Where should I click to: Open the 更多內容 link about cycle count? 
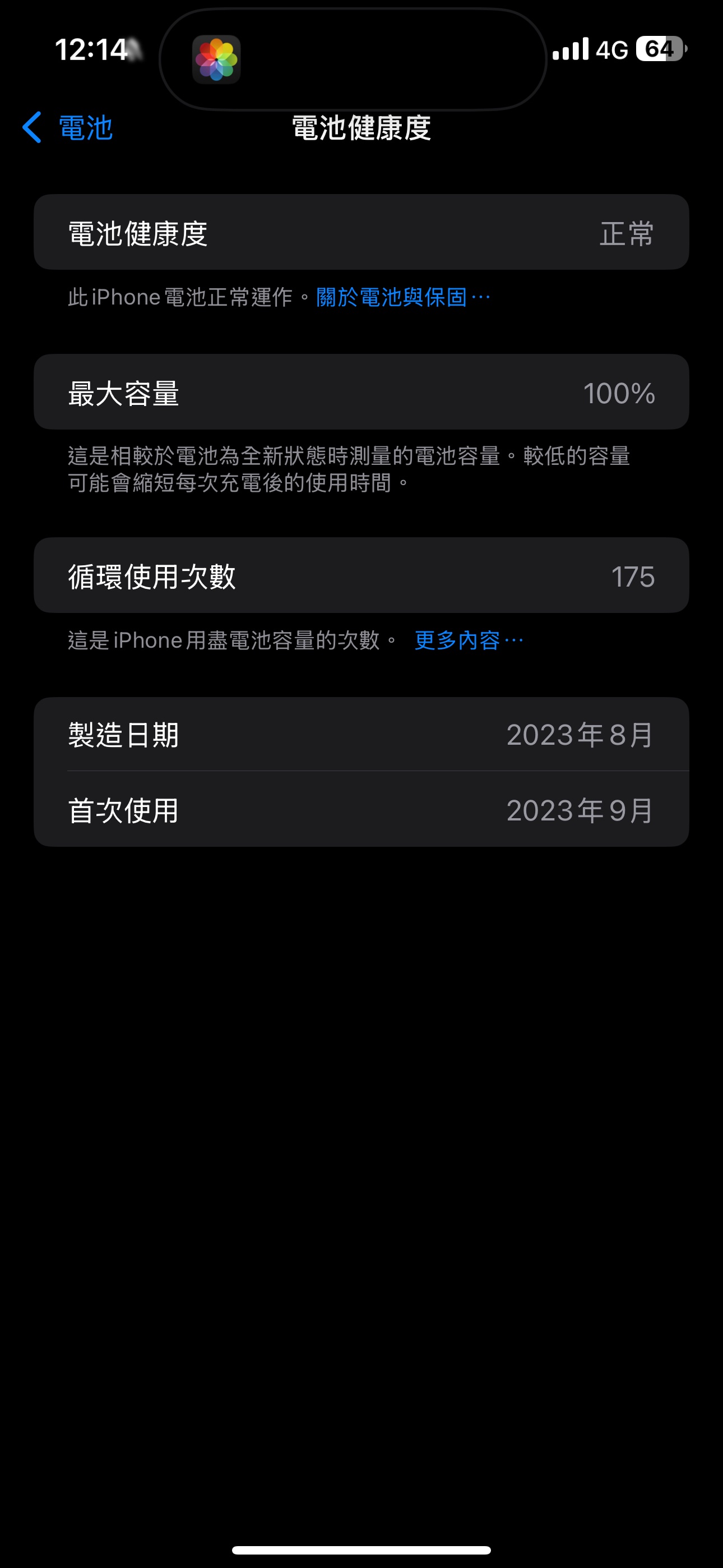[x=467, y=640]
